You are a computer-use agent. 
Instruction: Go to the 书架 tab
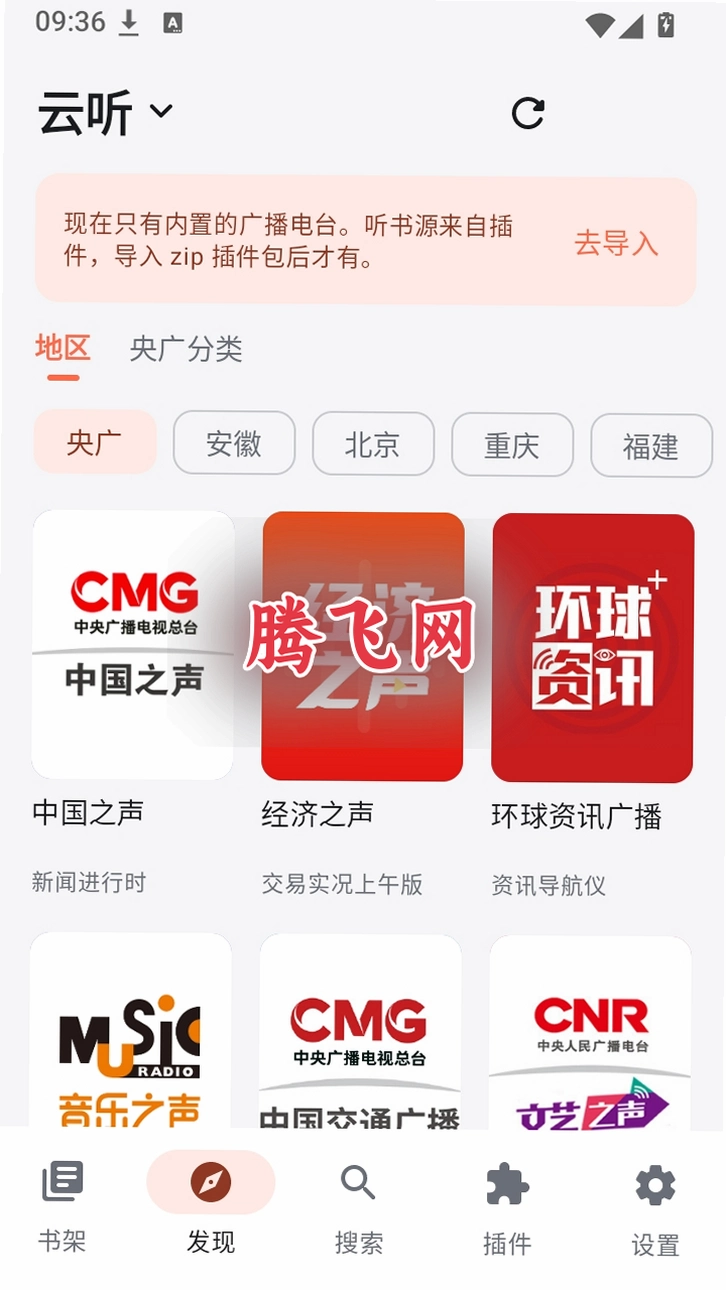tap(62, 1208)
